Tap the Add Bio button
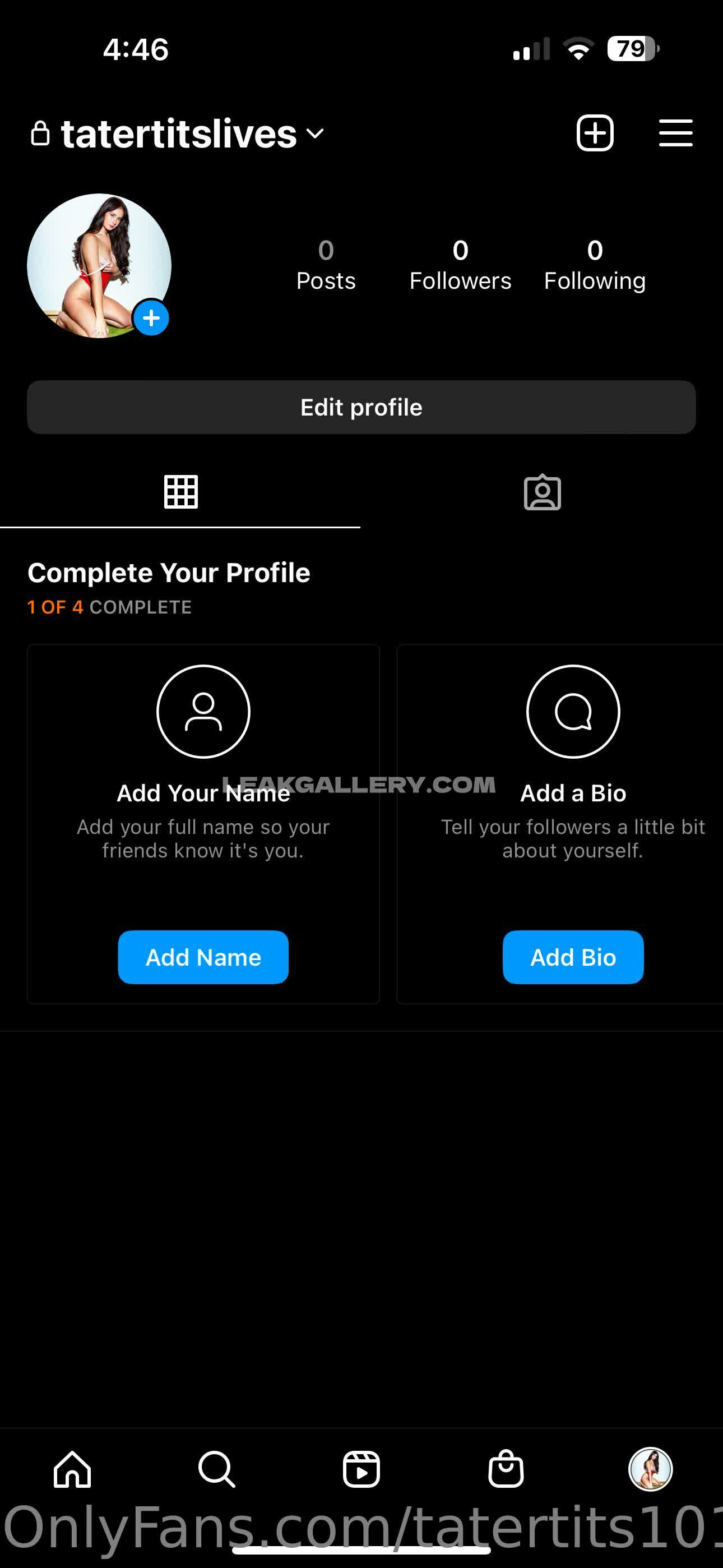The width and height of the screenshot is (723, 1568). point(573,957)
